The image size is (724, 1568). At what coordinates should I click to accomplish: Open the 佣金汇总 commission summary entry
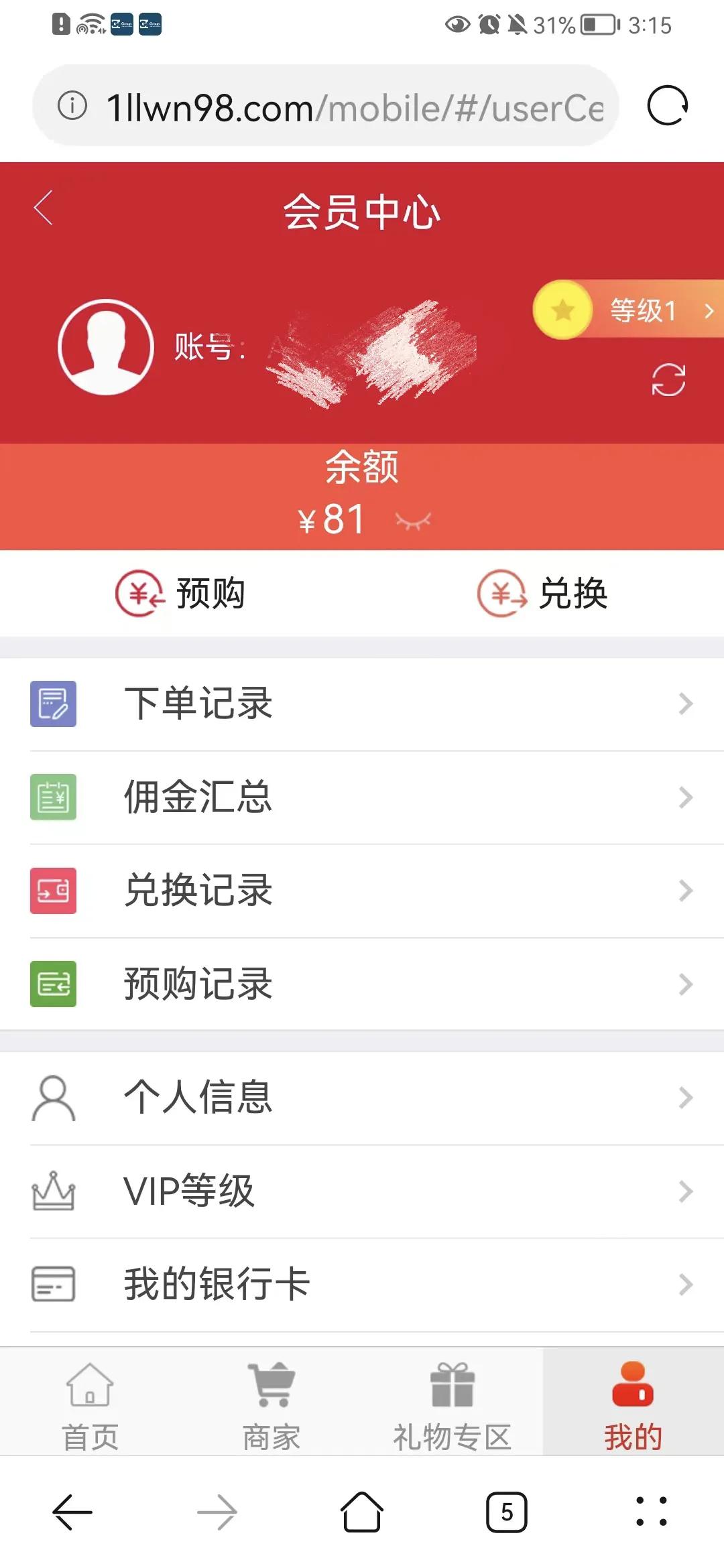[x=198, y=797]
